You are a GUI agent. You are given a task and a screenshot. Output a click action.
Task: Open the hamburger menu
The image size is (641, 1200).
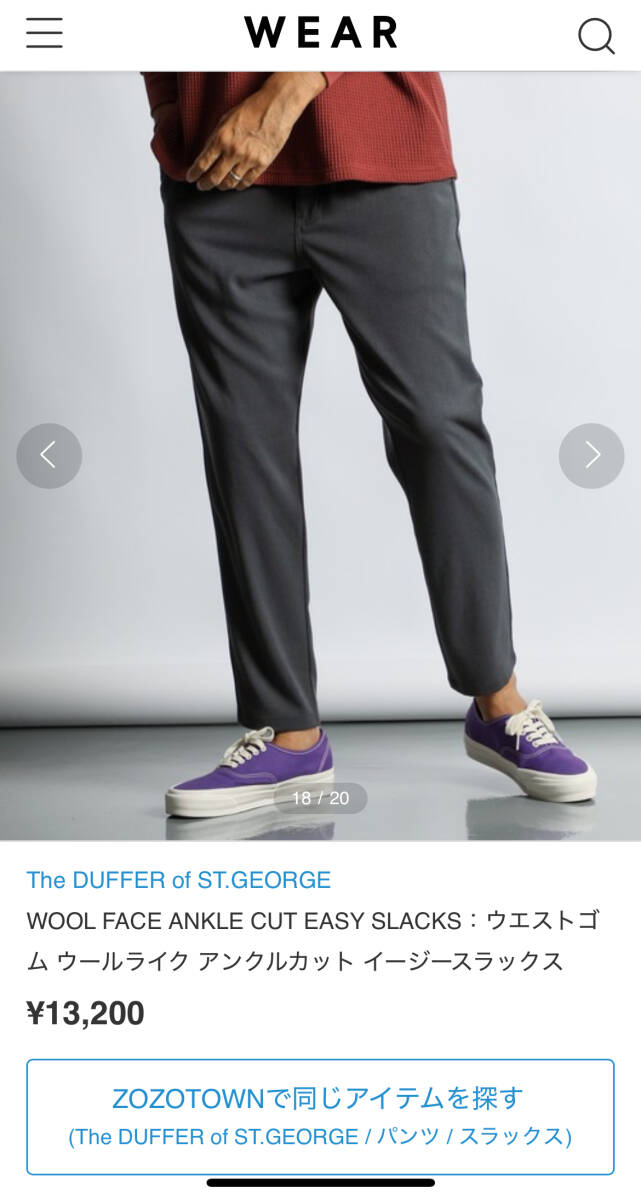(x=44, y=34)
